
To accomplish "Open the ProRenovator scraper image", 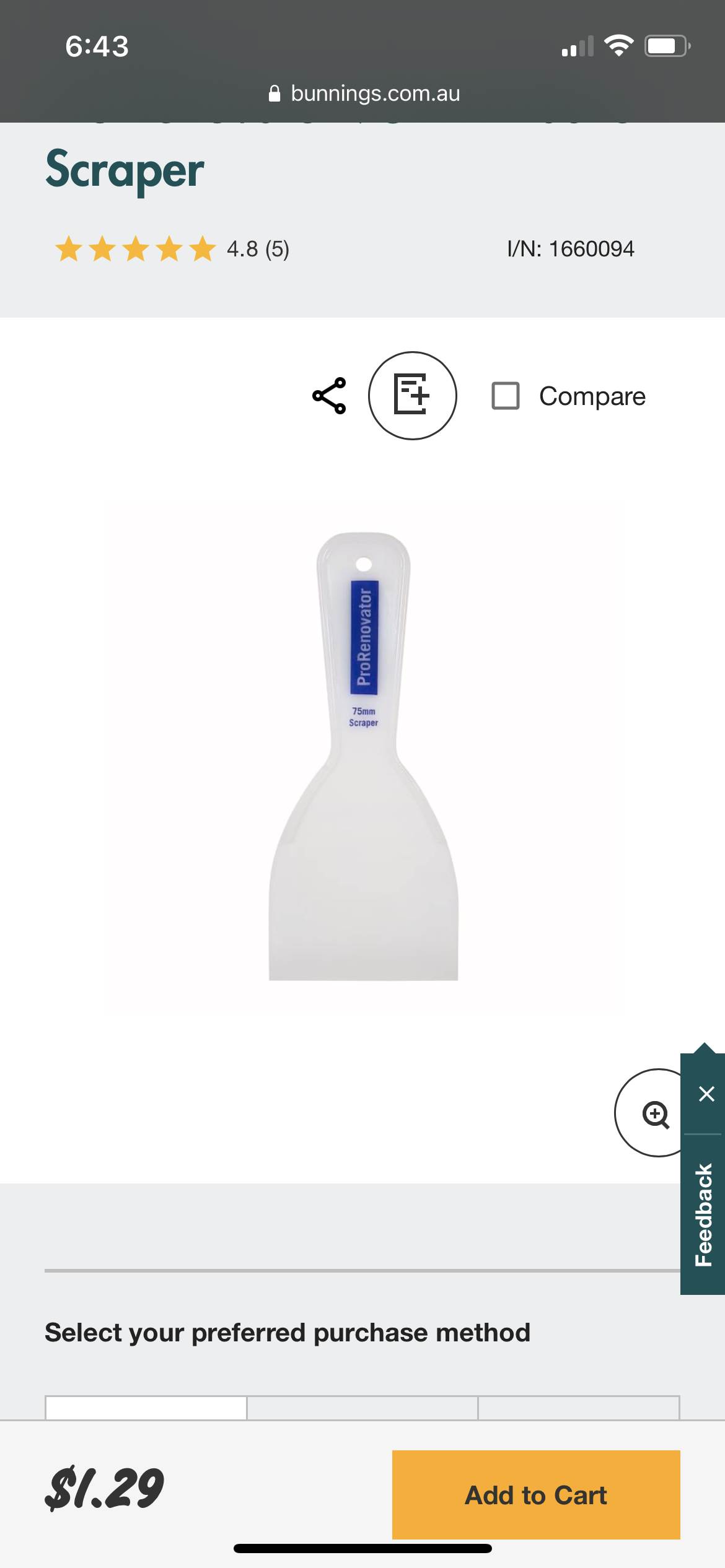I will point(363,756).
